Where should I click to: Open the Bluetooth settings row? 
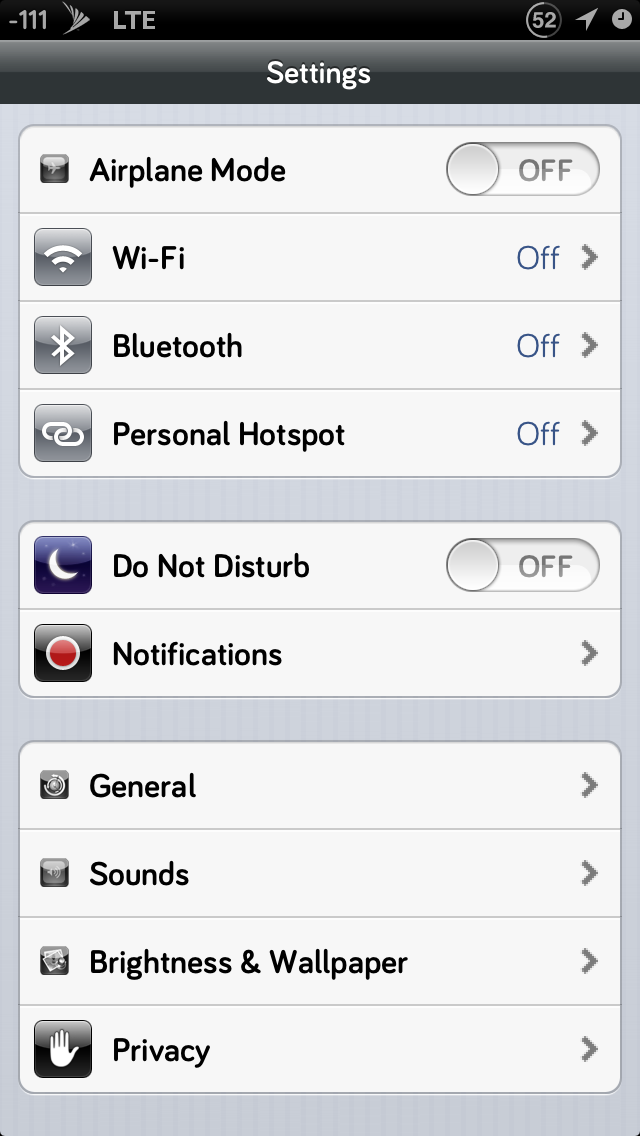[x=320, y=346]
